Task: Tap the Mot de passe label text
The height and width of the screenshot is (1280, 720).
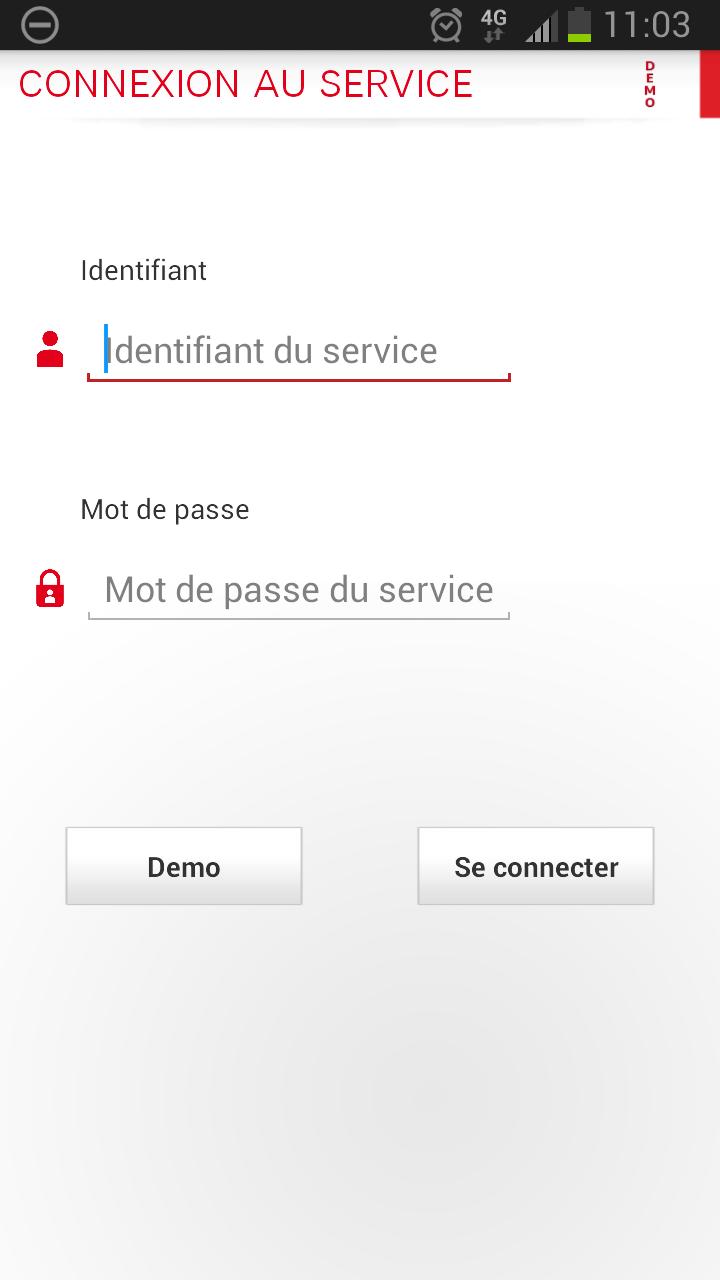Action: [164, 509]
